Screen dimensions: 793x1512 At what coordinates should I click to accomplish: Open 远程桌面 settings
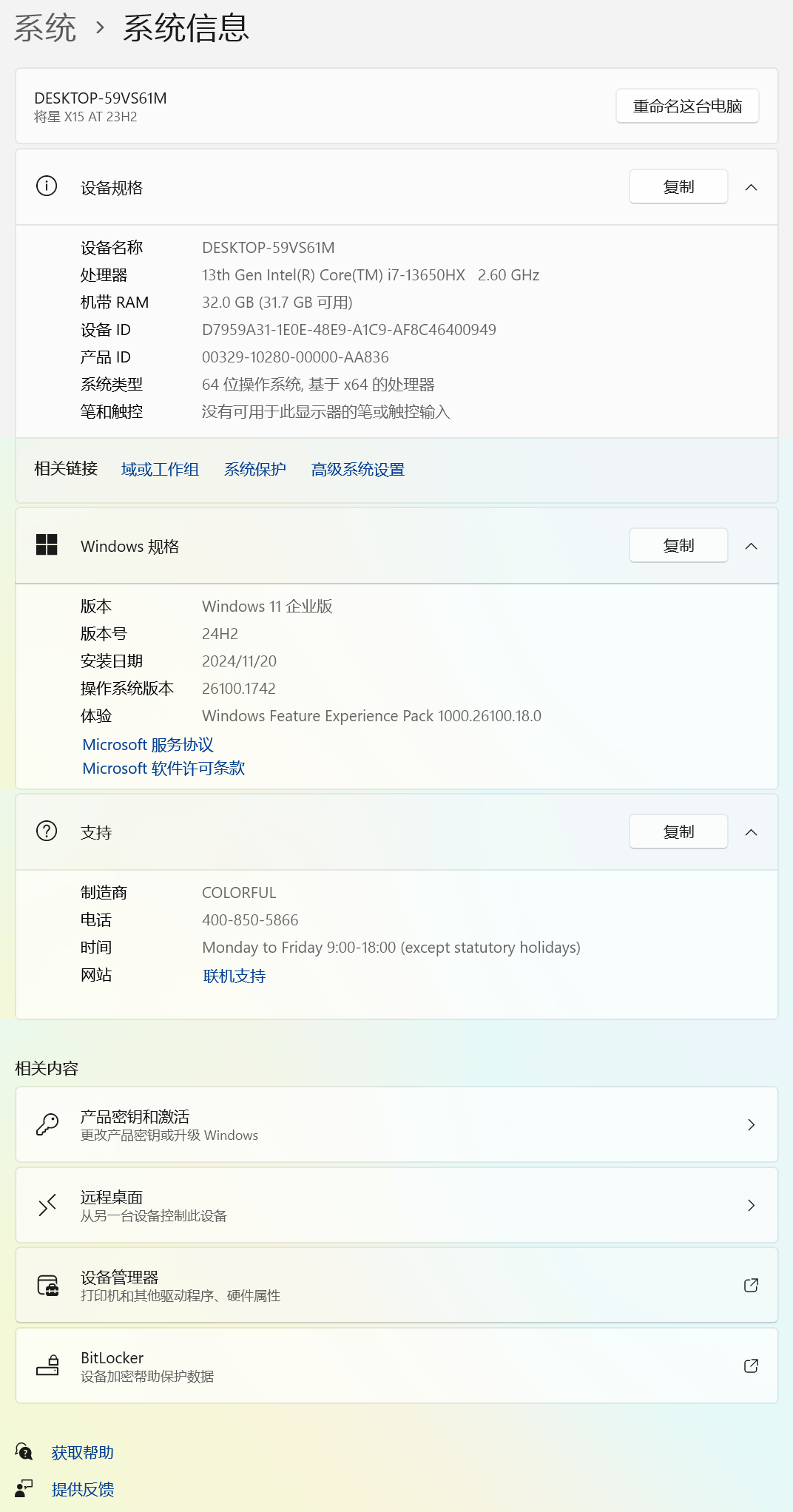[x=396, y=1205]
